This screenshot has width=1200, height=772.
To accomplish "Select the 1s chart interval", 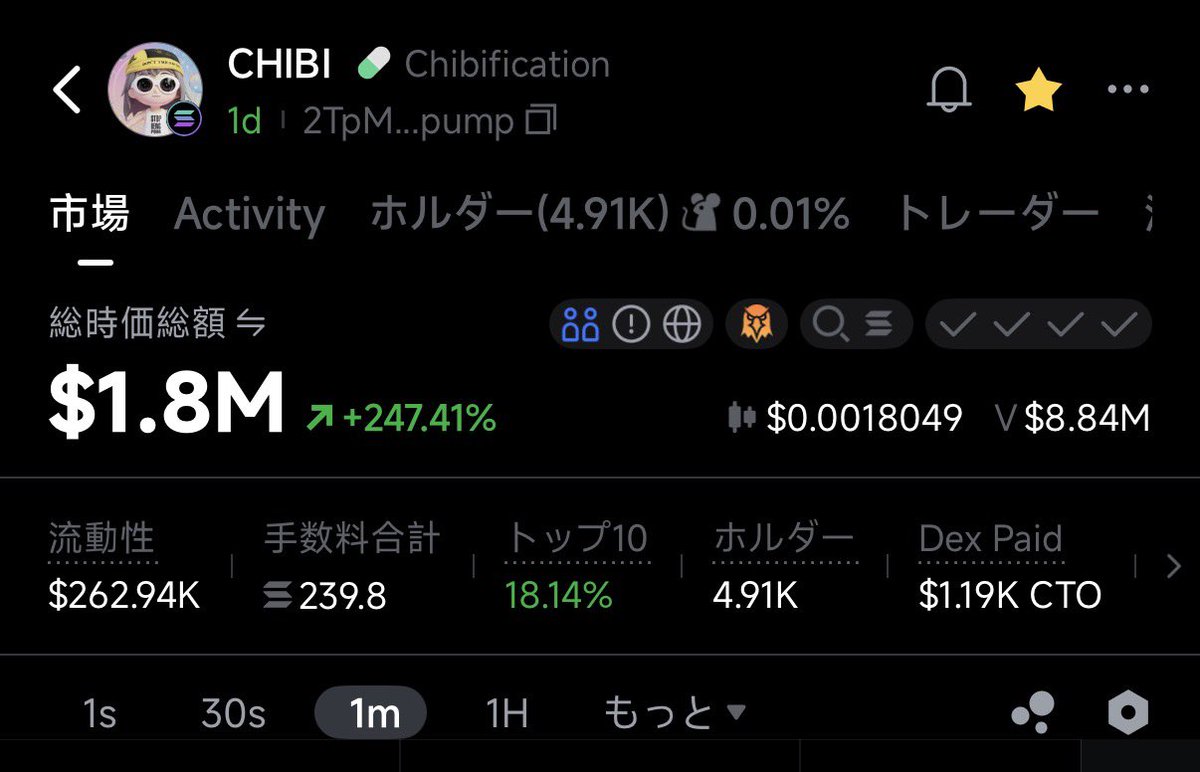I will 99,714.
